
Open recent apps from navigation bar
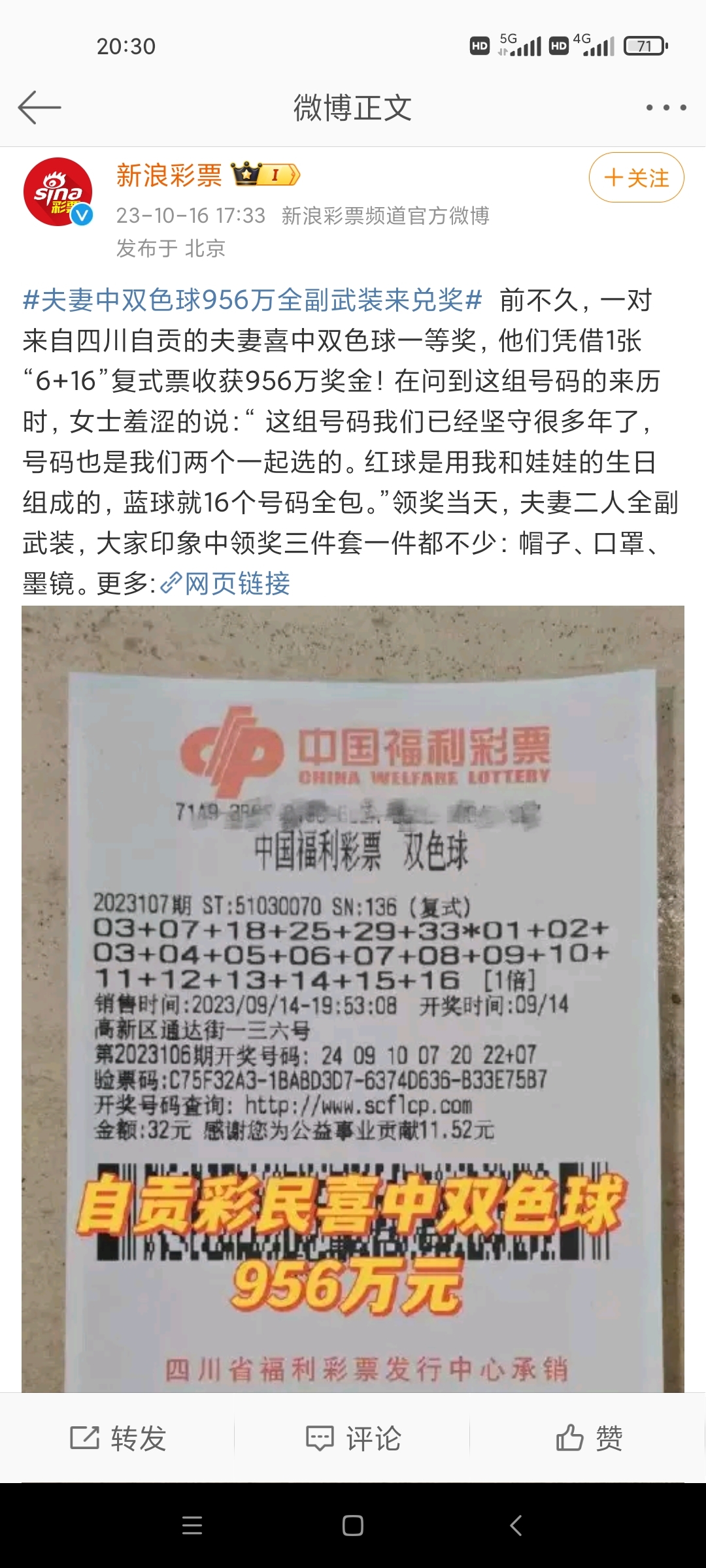coord(192,1526)
